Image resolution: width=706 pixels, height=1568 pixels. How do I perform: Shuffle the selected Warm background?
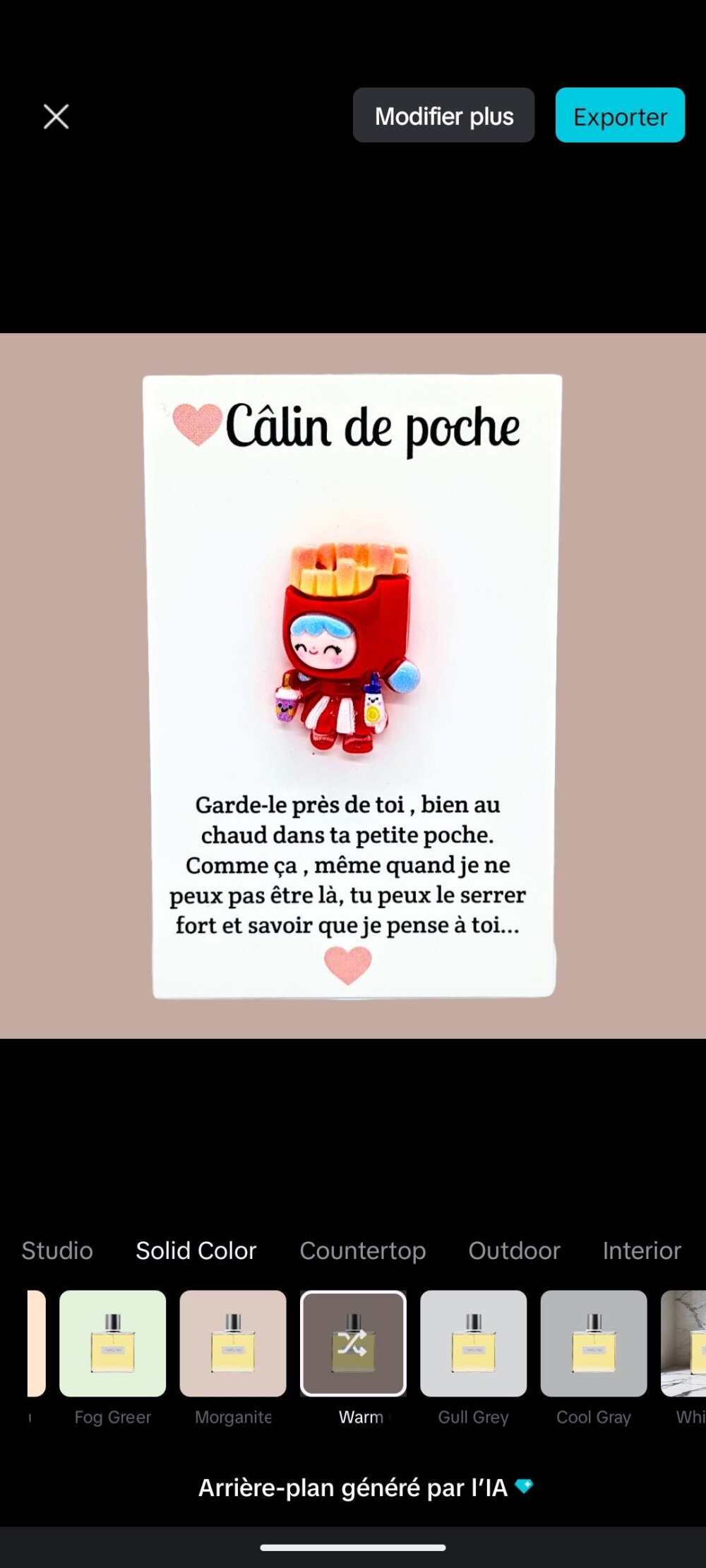point(353,1344)
